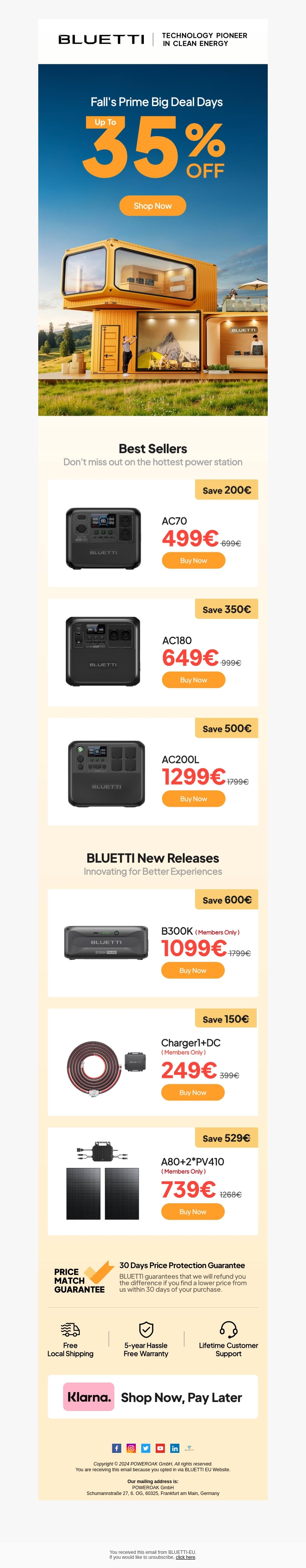Buy the A80+2*PV410 bundle
The width and height of the screenshot is (306, 1568).
click(x=193, y=1212)
